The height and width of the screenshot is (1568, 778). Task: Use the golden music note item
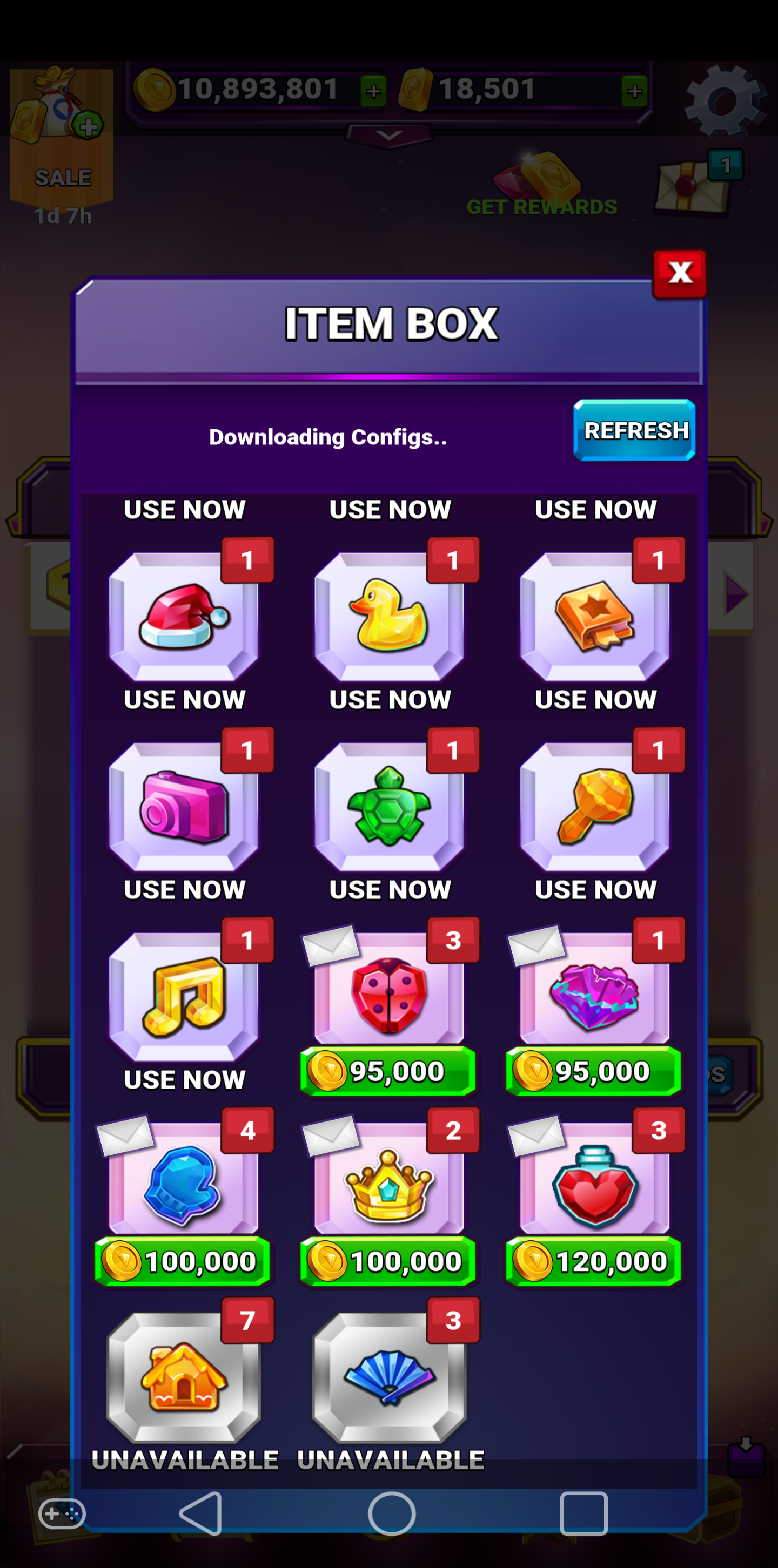[184, 1079]
